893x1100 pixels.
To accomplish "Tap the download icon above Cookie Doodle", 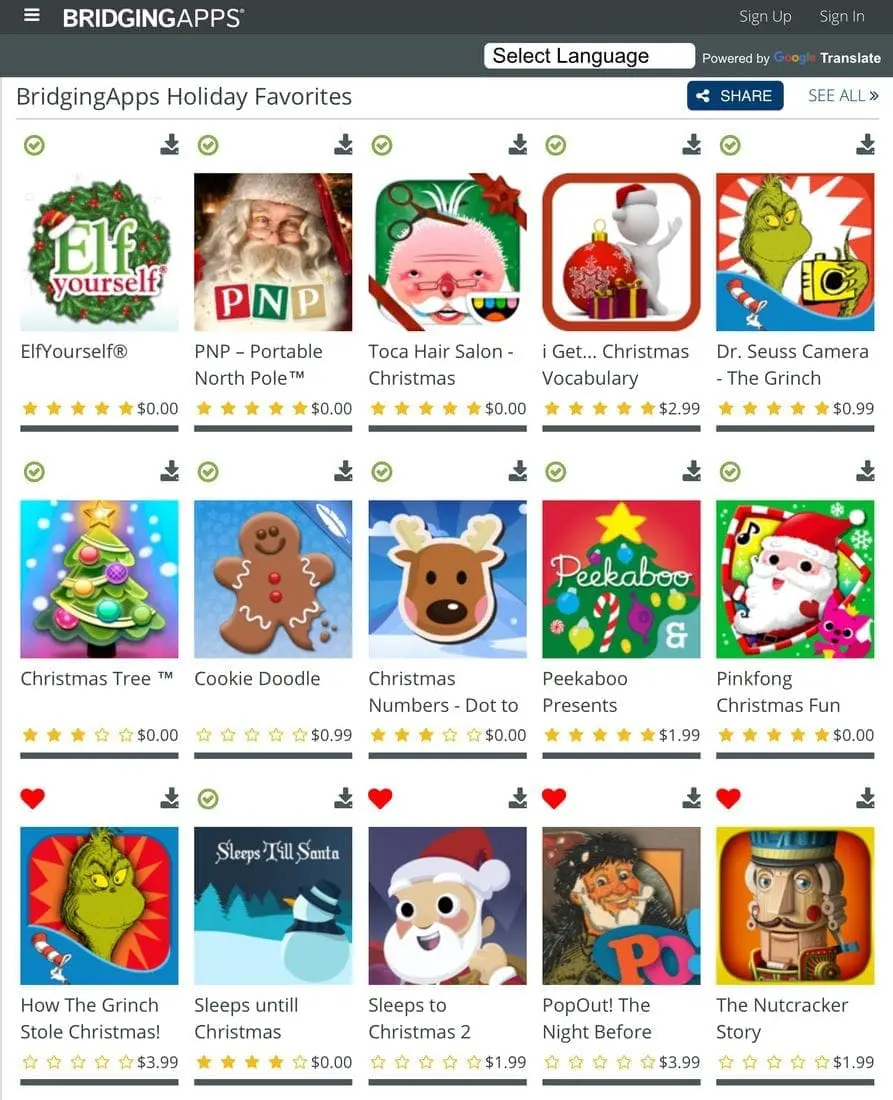I will tap(344, 471).
